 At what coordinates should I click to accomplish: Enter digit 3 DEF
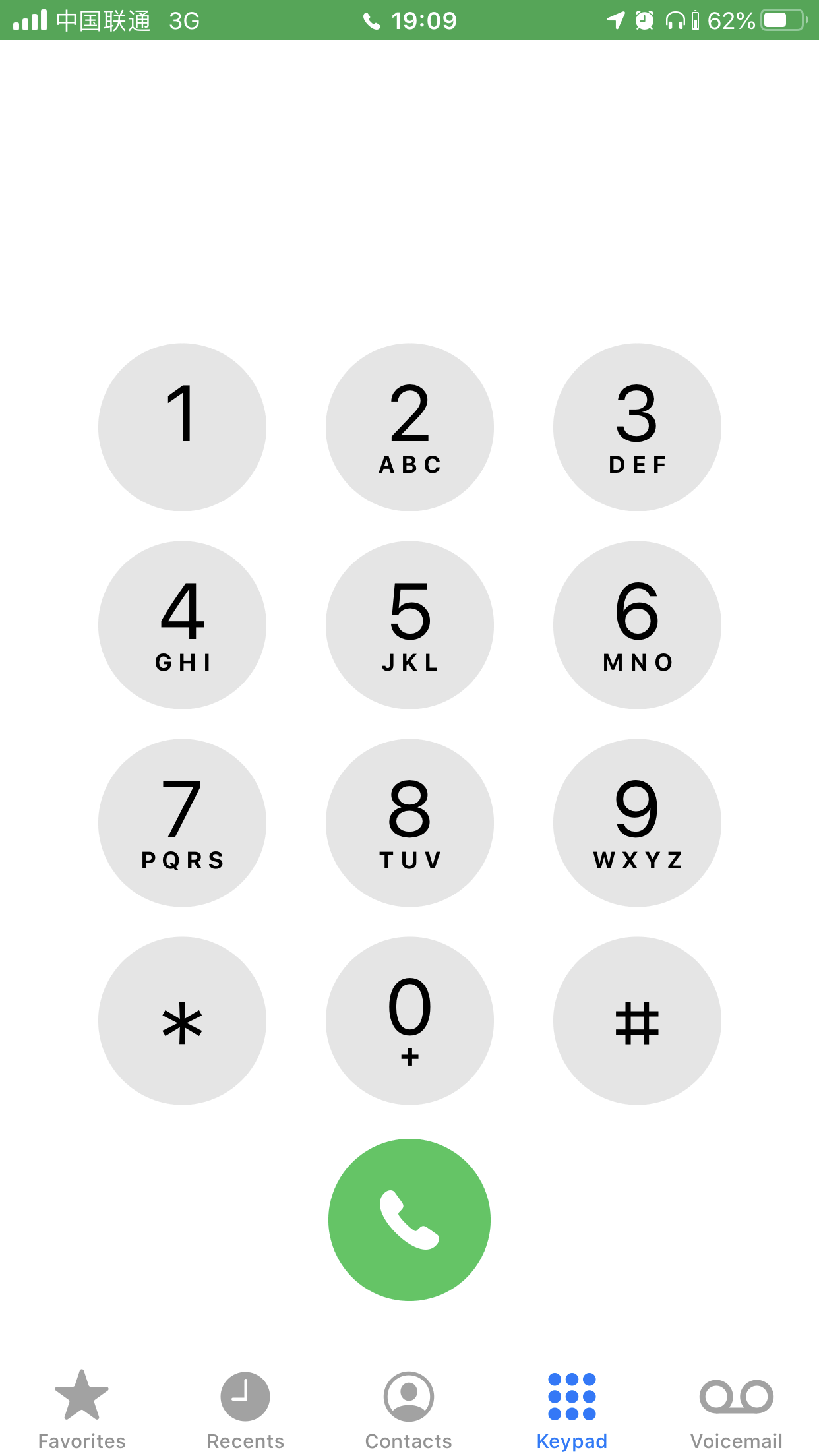[637, 427]
